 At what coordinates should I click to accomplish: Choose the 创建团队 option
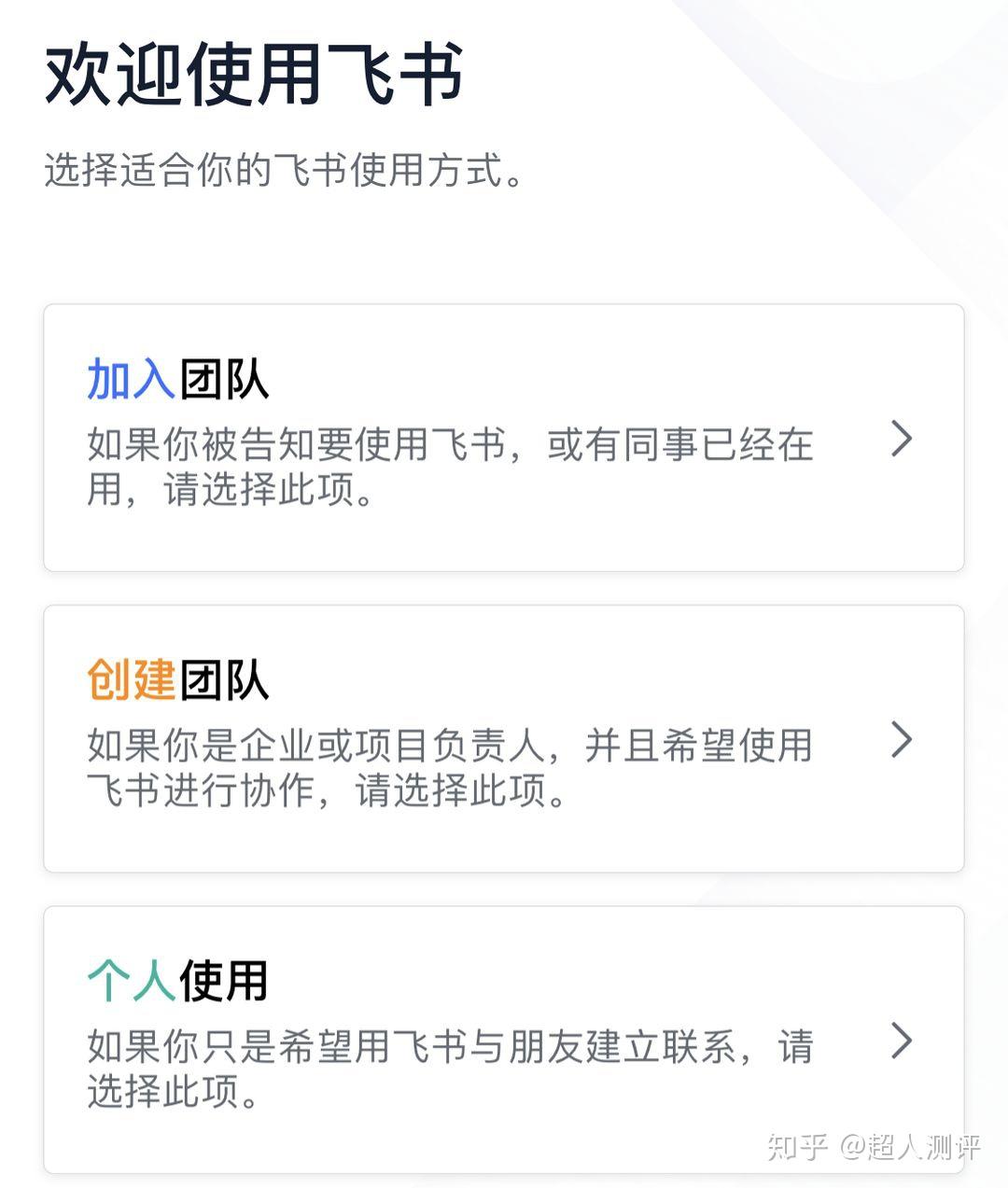pos(503,738)
